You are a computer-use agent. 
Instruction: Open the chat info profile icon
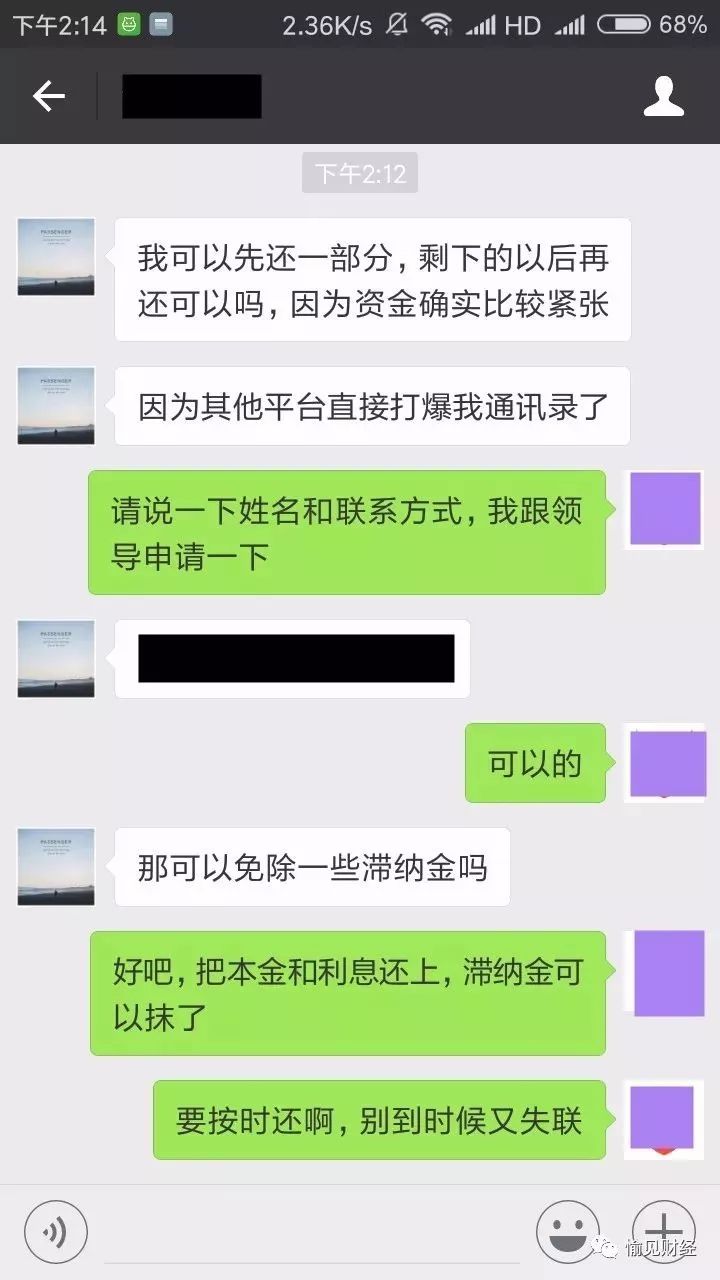pos(663,97)
